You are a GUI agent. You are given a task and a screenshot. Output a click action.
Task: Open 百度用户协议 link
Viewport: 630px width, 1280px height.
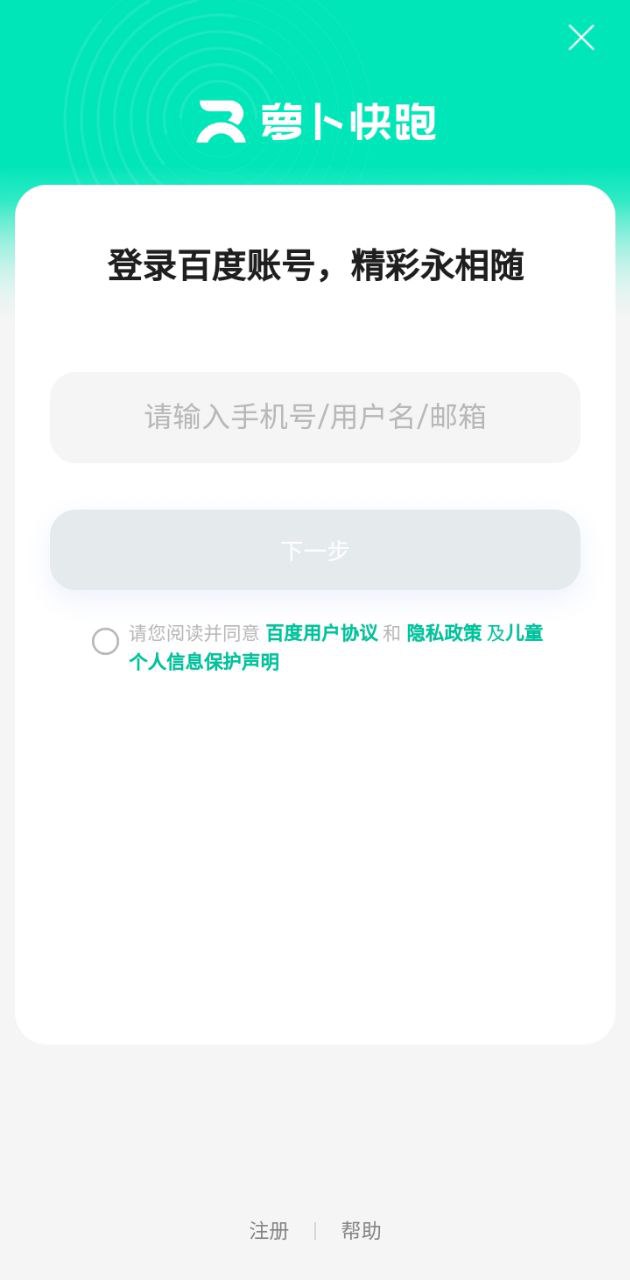(x=321, y=633)
